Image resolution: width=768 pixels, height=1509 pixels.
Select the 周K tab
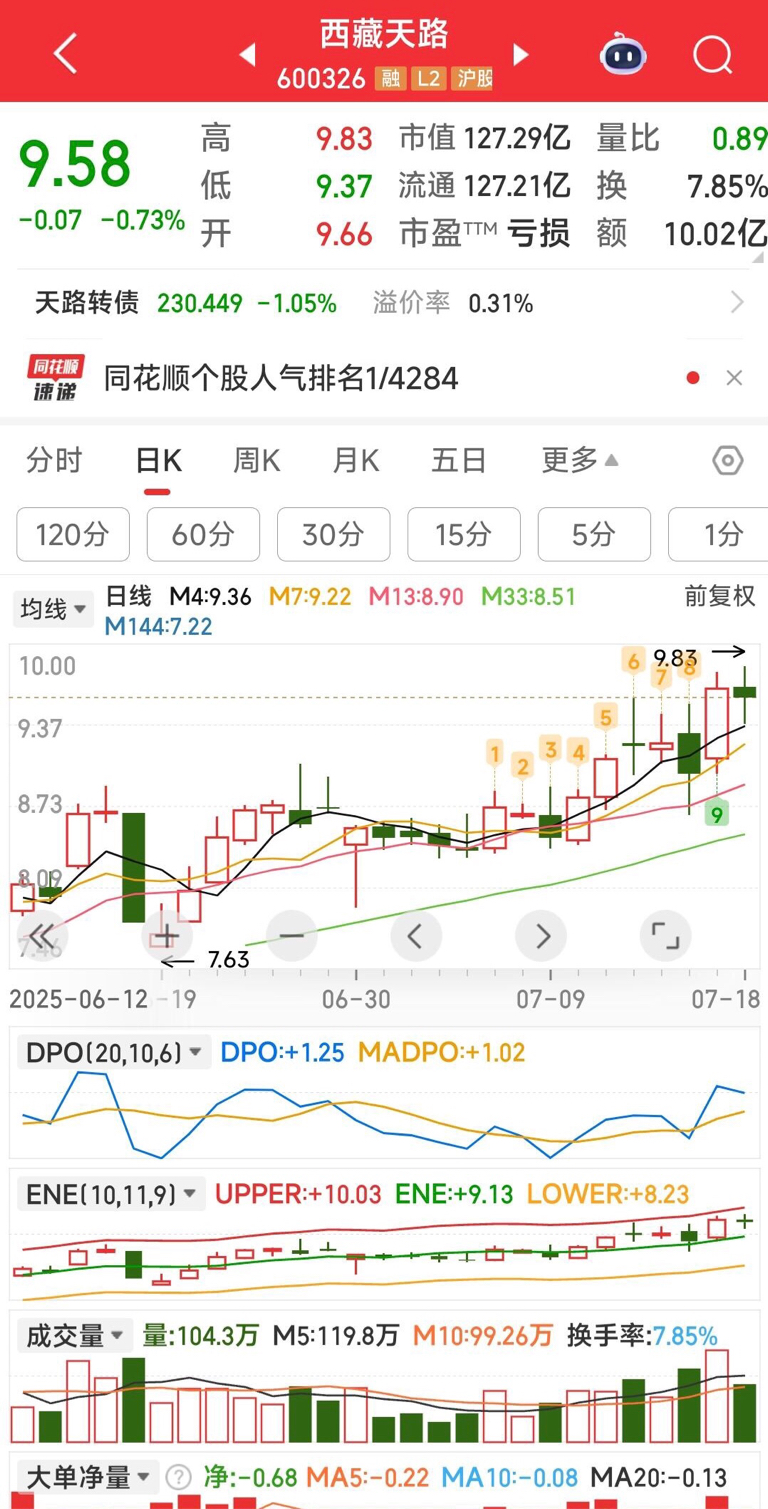click(x=256, y=461)
